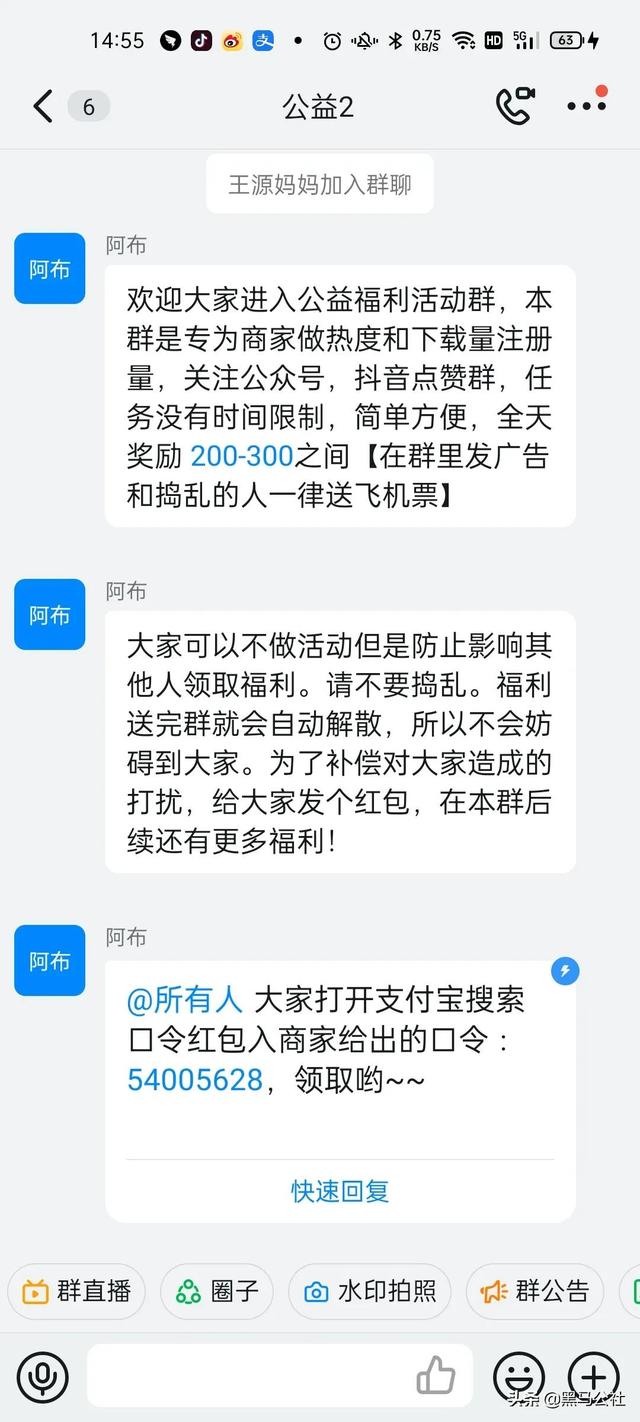
Task: Focus the message text field
Action: pos(250,1376)
